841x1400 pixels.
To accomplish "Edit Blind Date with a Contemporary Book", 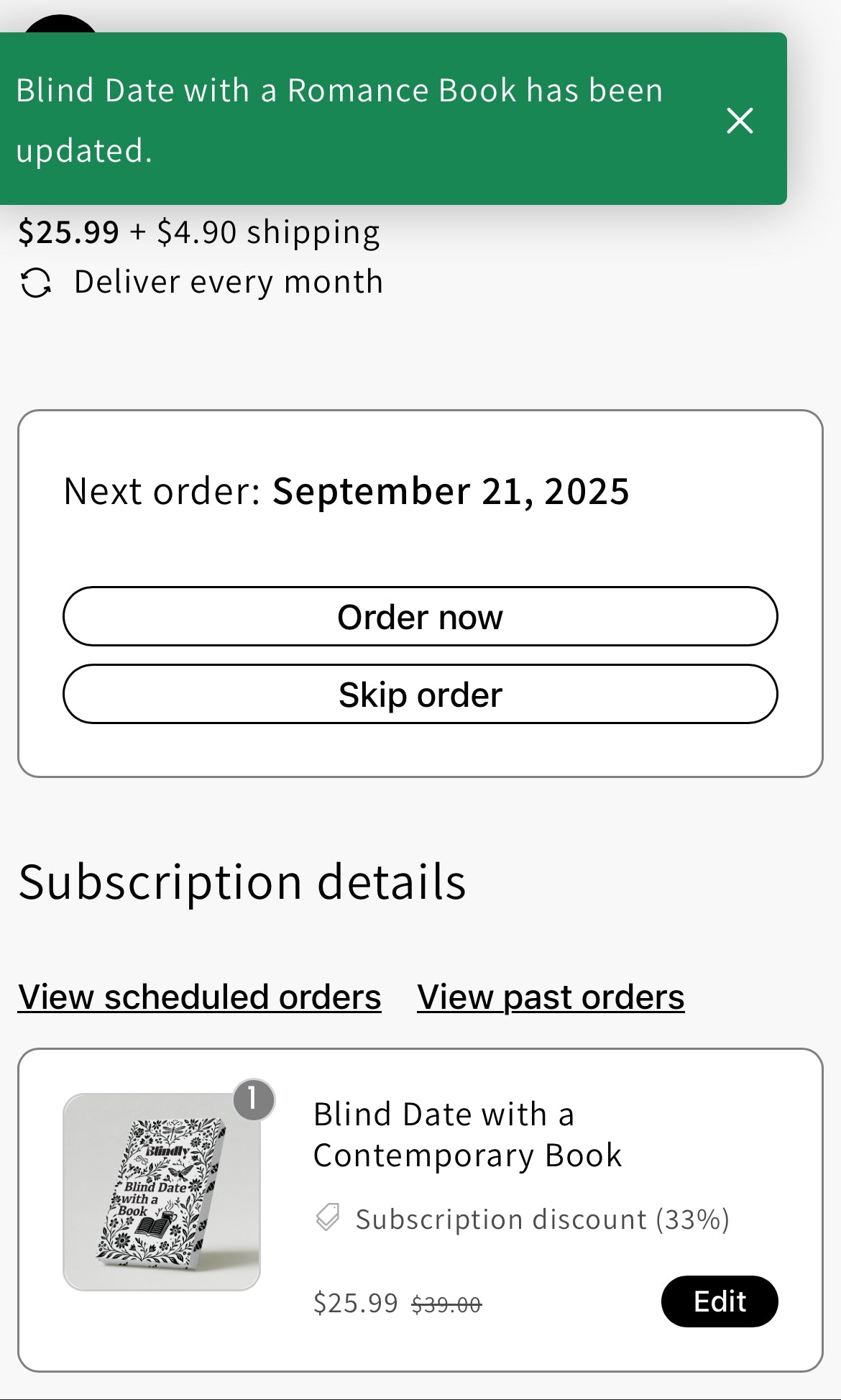I will (x=719, y=1301).
